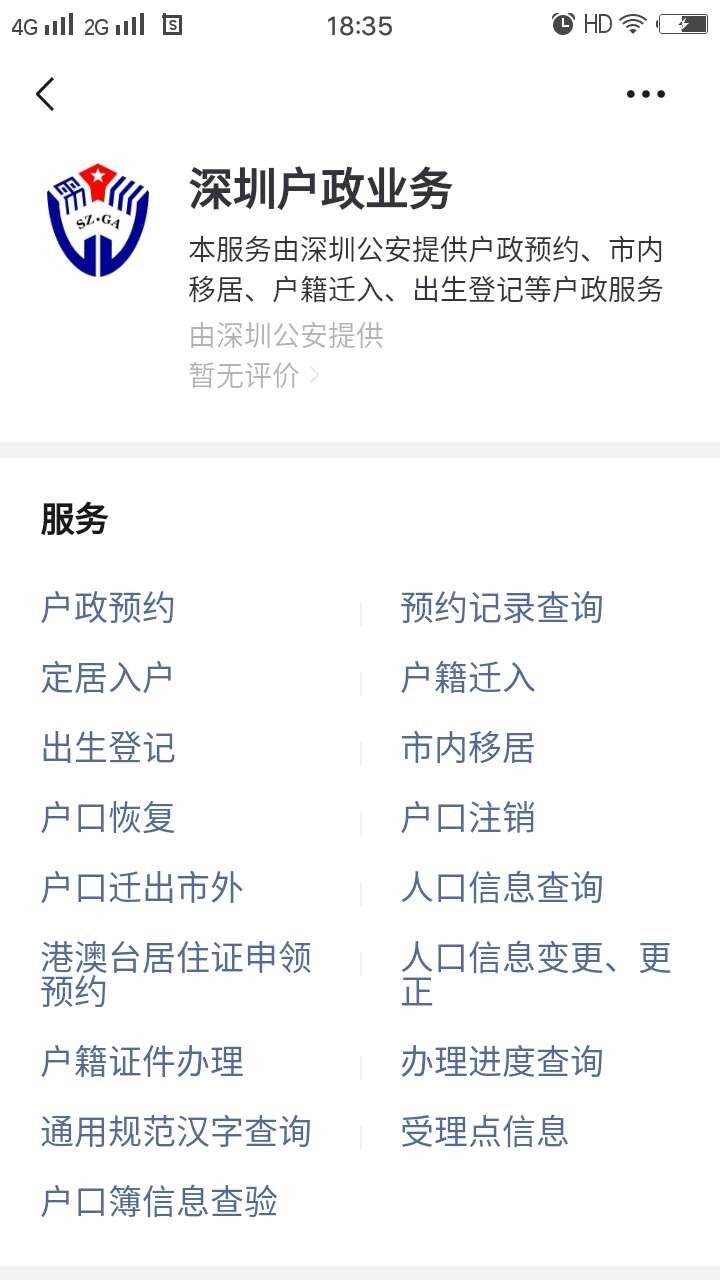Open 户口迁出市外
720x1280 pixels.
[x=142, y=888]
